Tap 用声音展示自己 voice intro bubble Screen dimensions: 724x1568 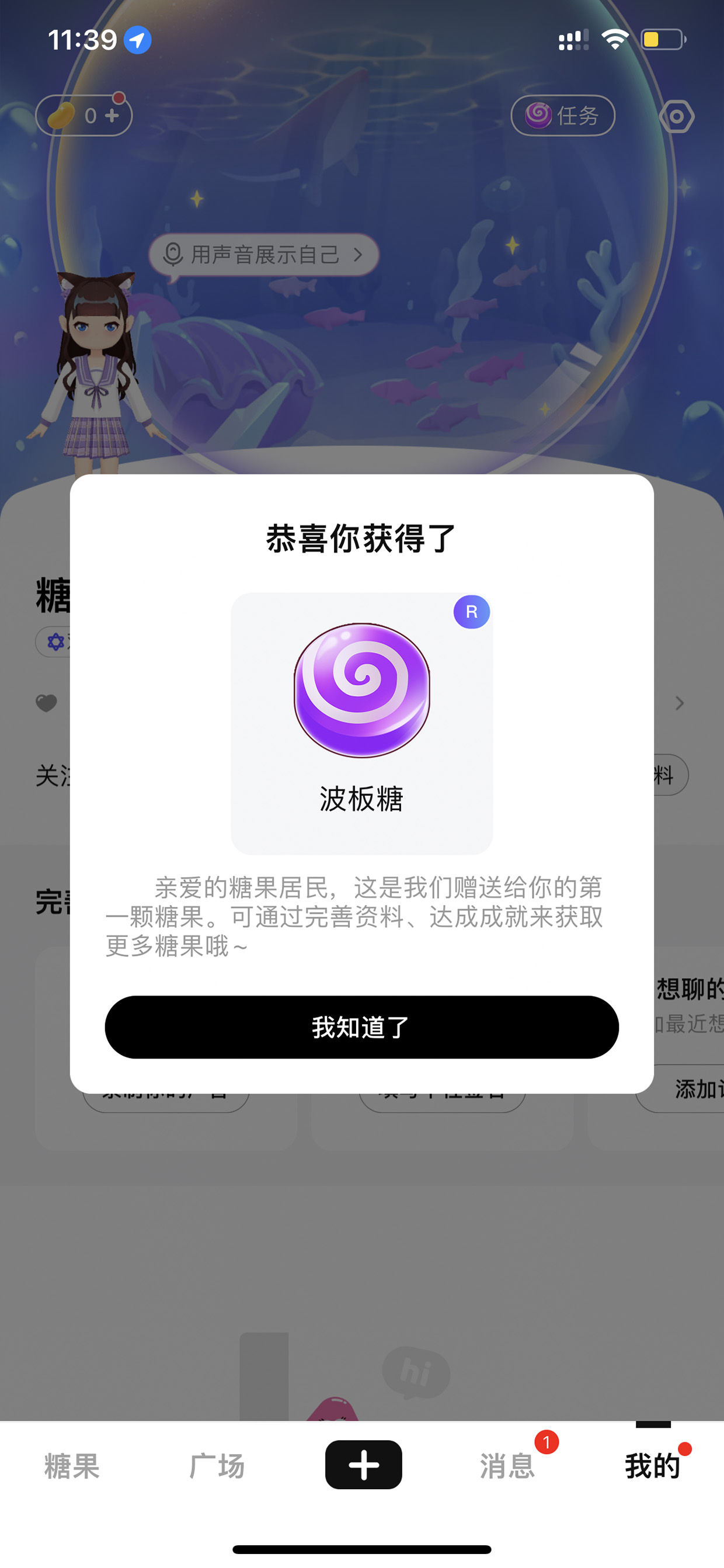[264, 255]
